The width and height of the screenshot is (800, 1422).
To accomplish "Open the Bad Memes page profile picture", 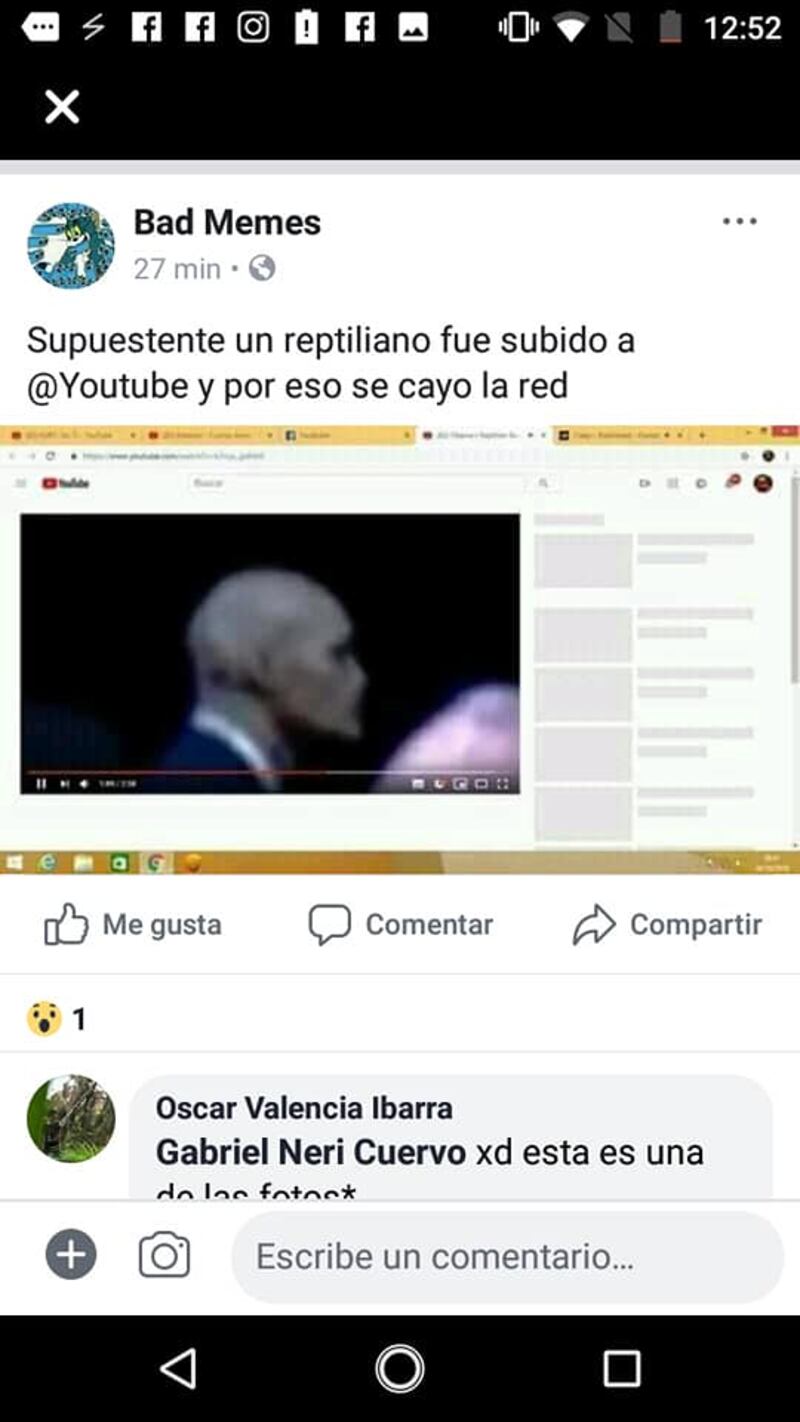I will pyautogui.click(x=70, y=246).
